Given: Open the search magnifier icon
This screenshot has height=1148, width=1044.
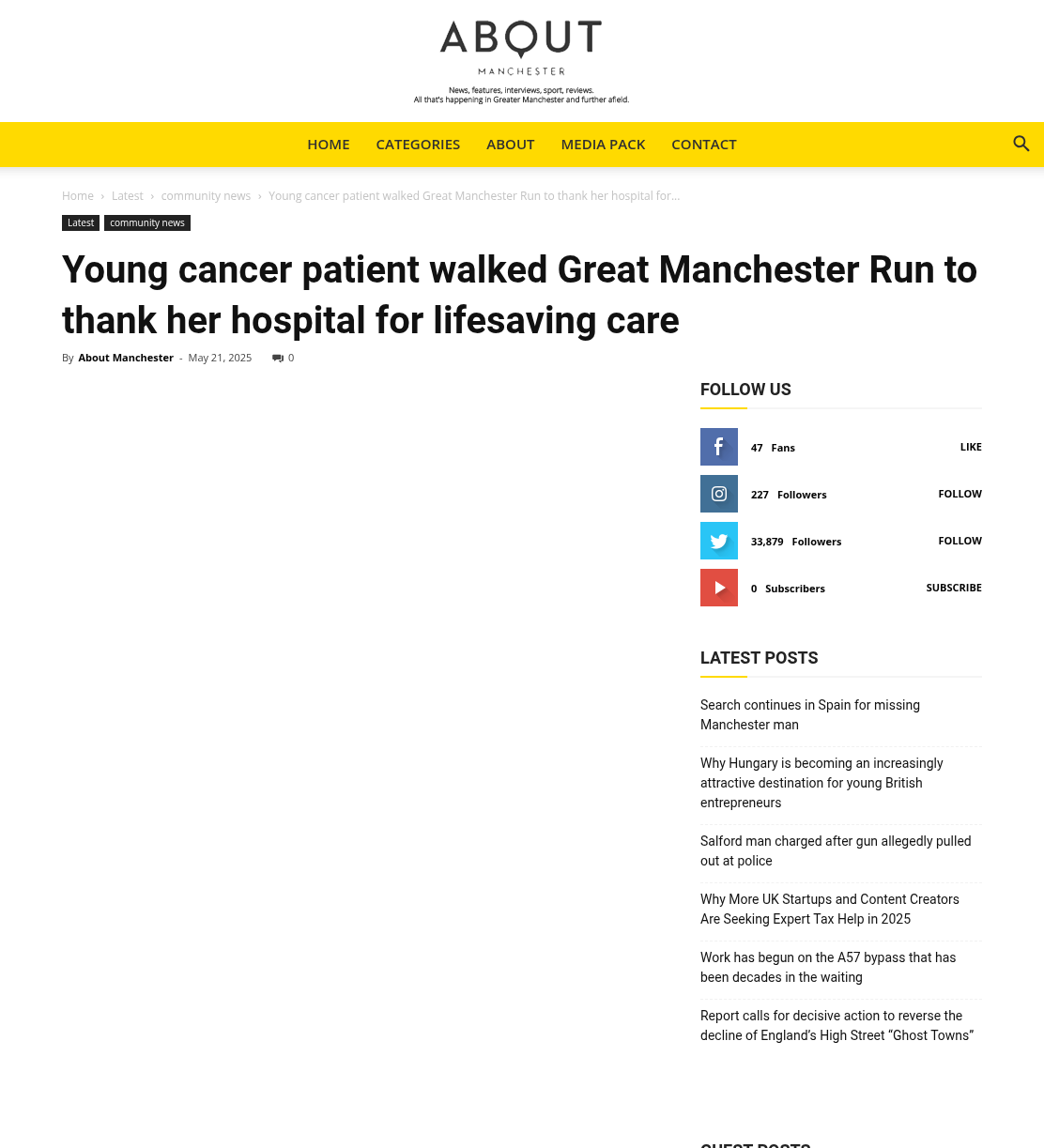Looking at the screenshot, I should click(1021, 144).
